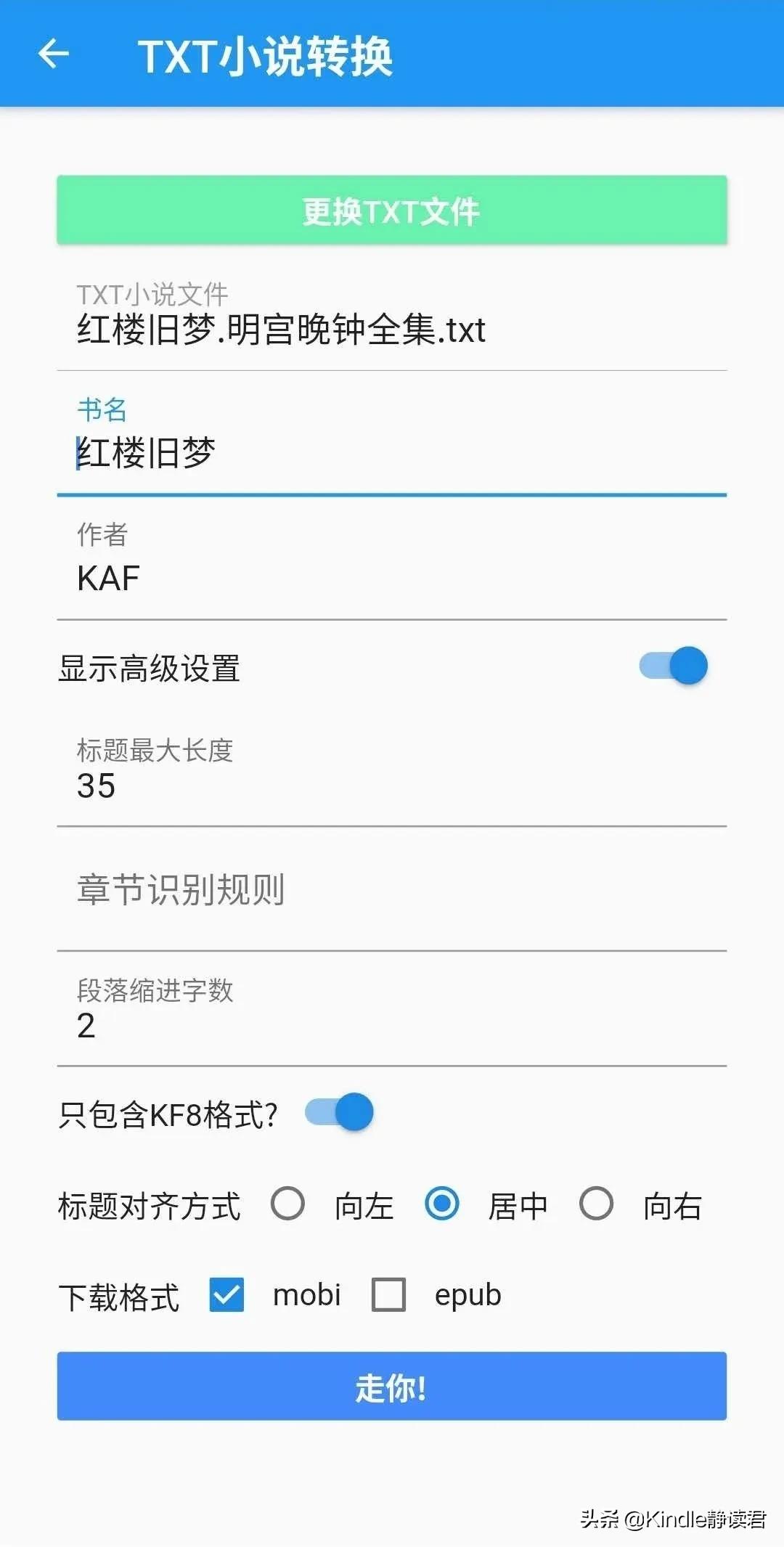Click the back arrow in title bar
Image resolution: width=784 pixels, height=1547 pixels.
(x=53, y=54)
